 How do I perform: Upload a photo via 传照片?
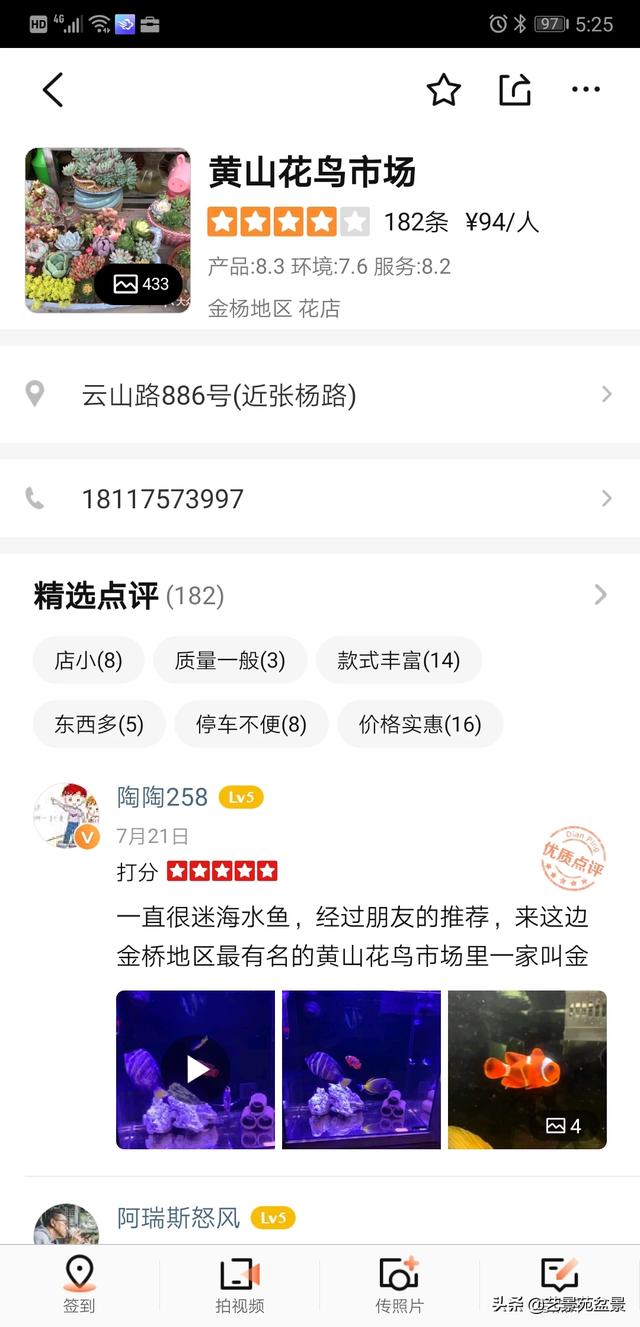tap(399, 1284)
